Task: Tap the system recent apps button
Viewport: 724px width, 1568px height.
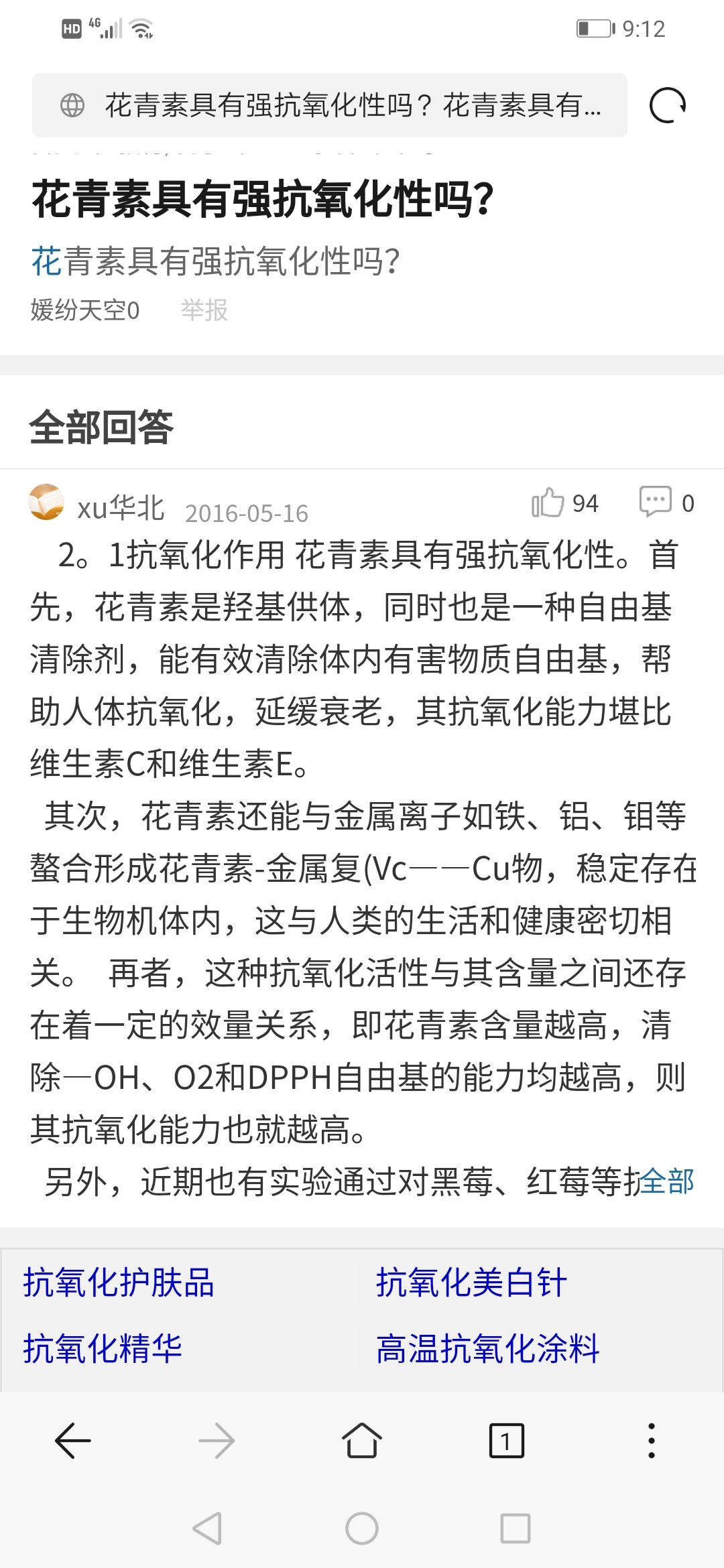Action: [x=516, y=1528]
